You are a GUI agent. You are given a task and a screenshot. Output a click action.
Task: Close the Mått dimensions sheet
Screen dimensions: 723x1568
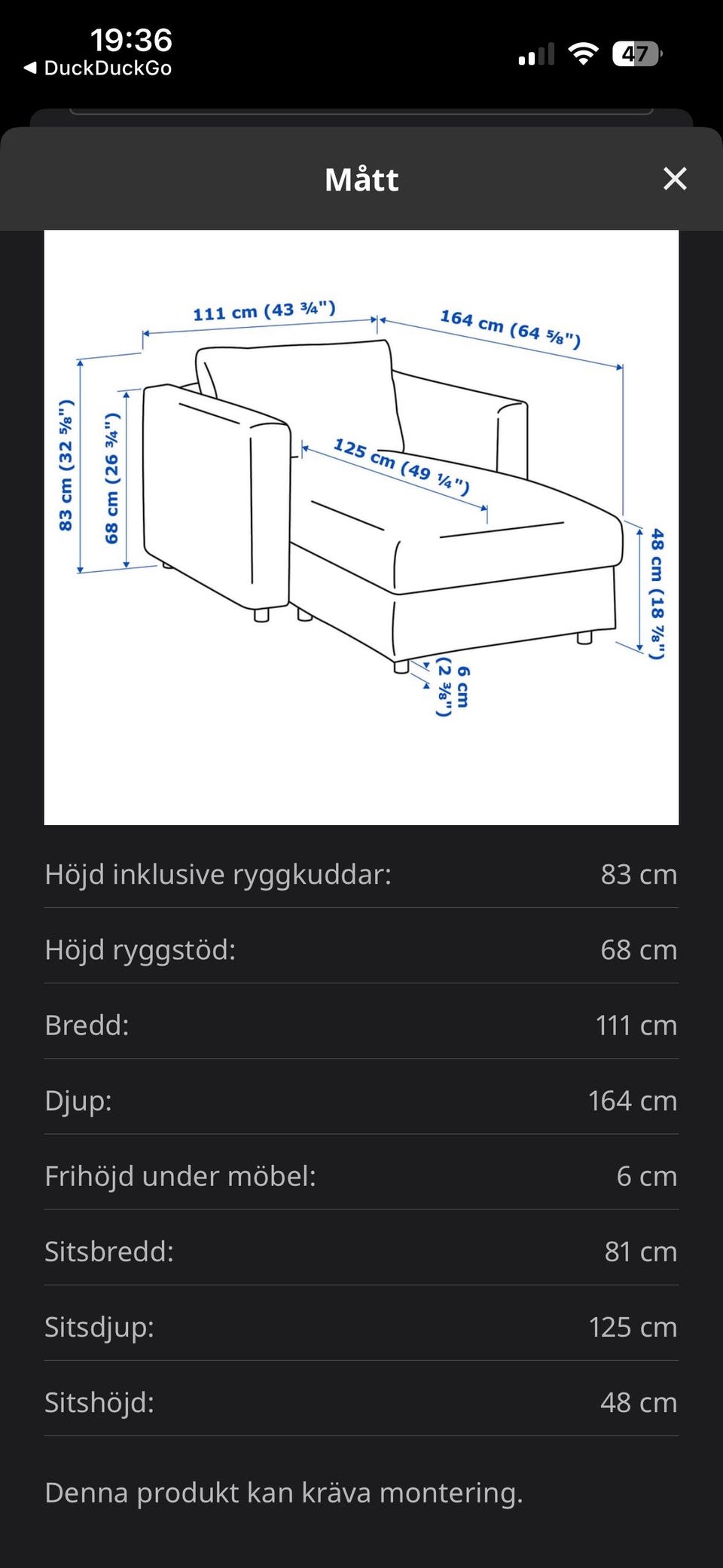[675, 179]
